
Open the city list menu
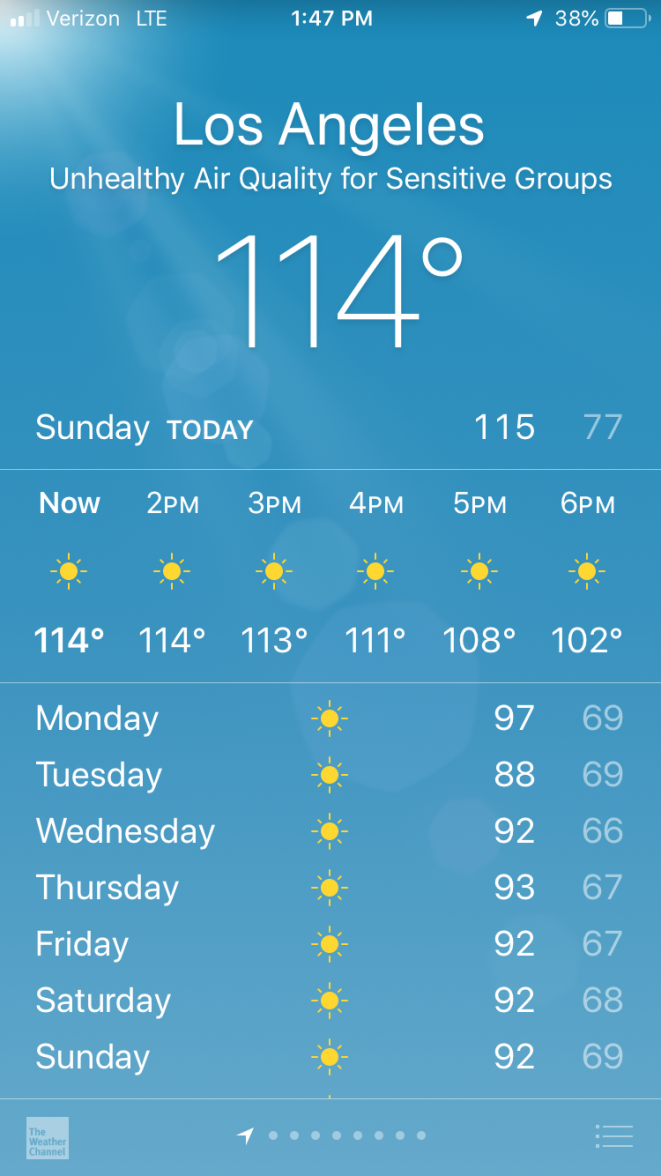point(614,1136)
